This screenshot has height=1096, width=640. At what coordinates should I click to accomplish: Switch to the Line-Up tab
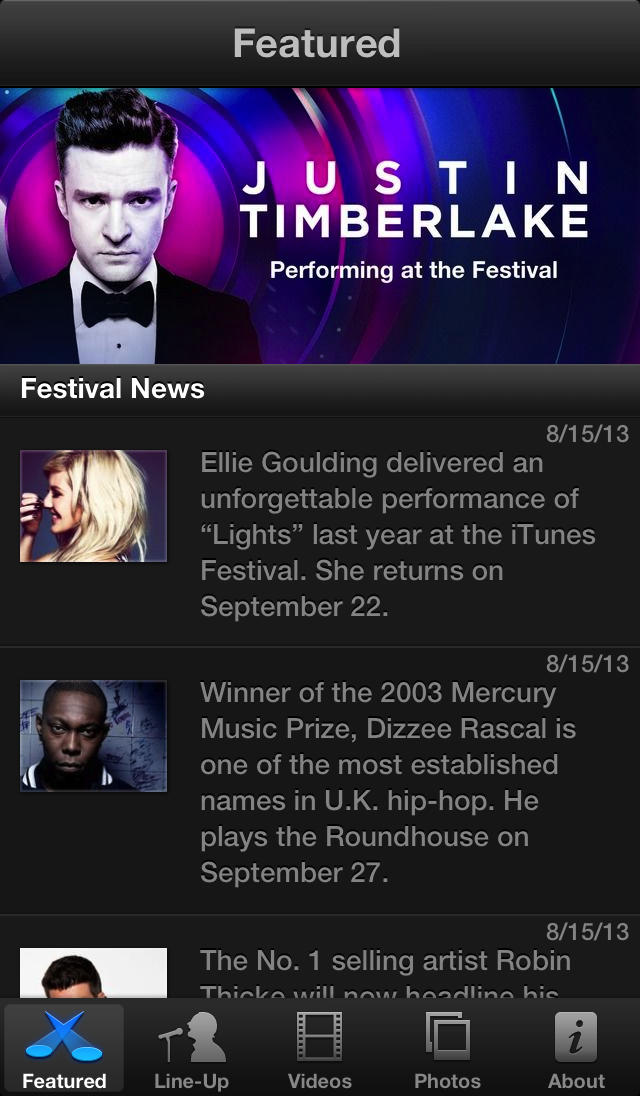192,1050
